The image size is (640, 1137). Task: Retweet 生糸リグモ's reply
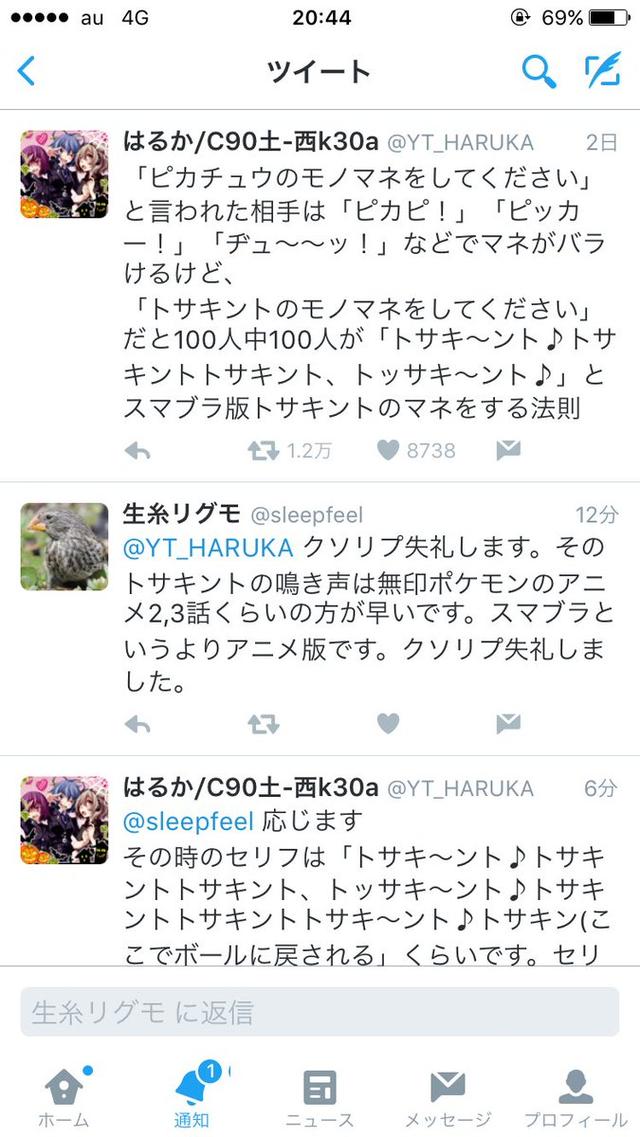coord(264,724)
